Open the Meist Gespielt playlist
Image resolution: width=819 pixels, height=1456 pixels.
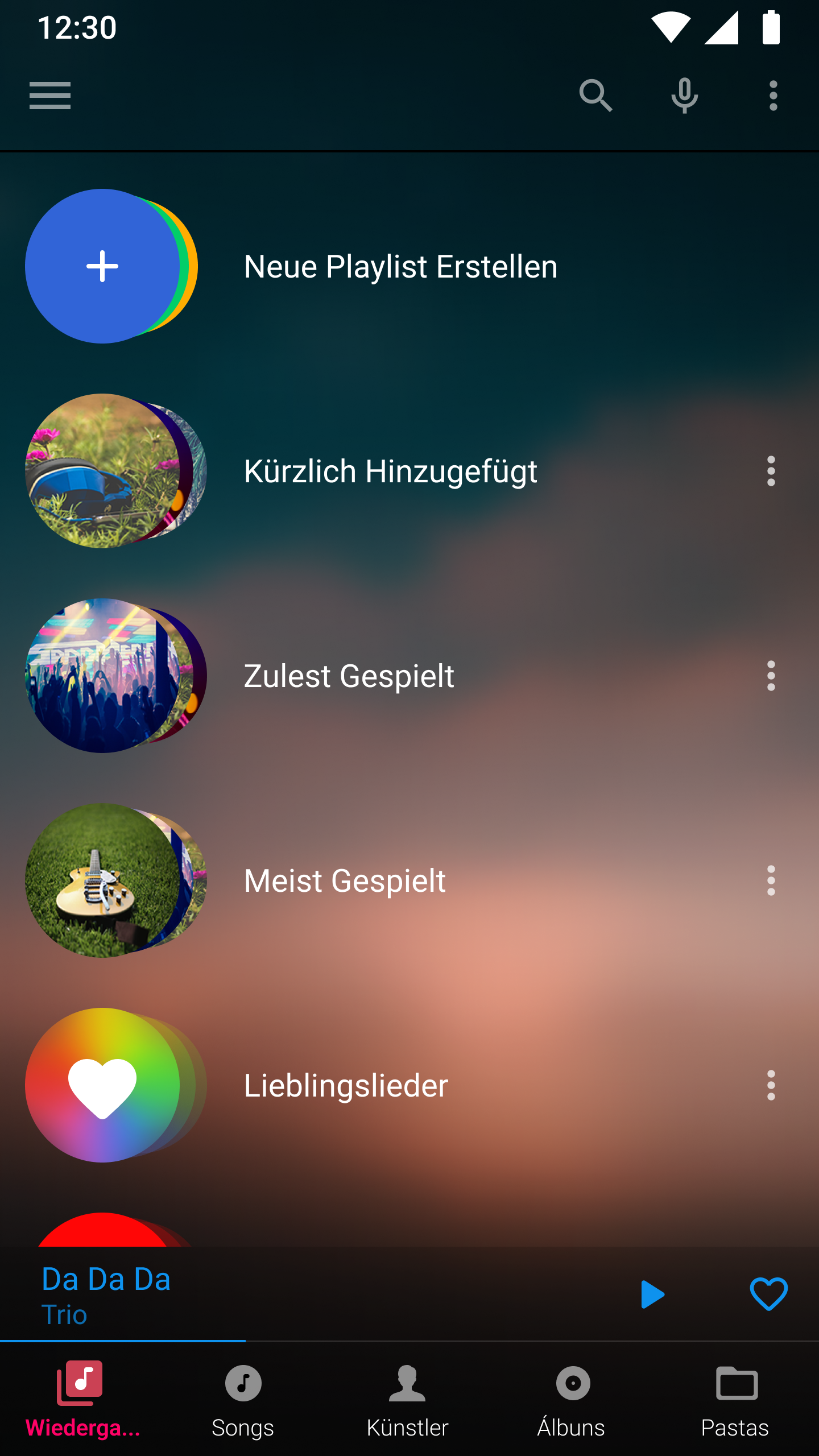pyautogui.click(x=345, y=880)
